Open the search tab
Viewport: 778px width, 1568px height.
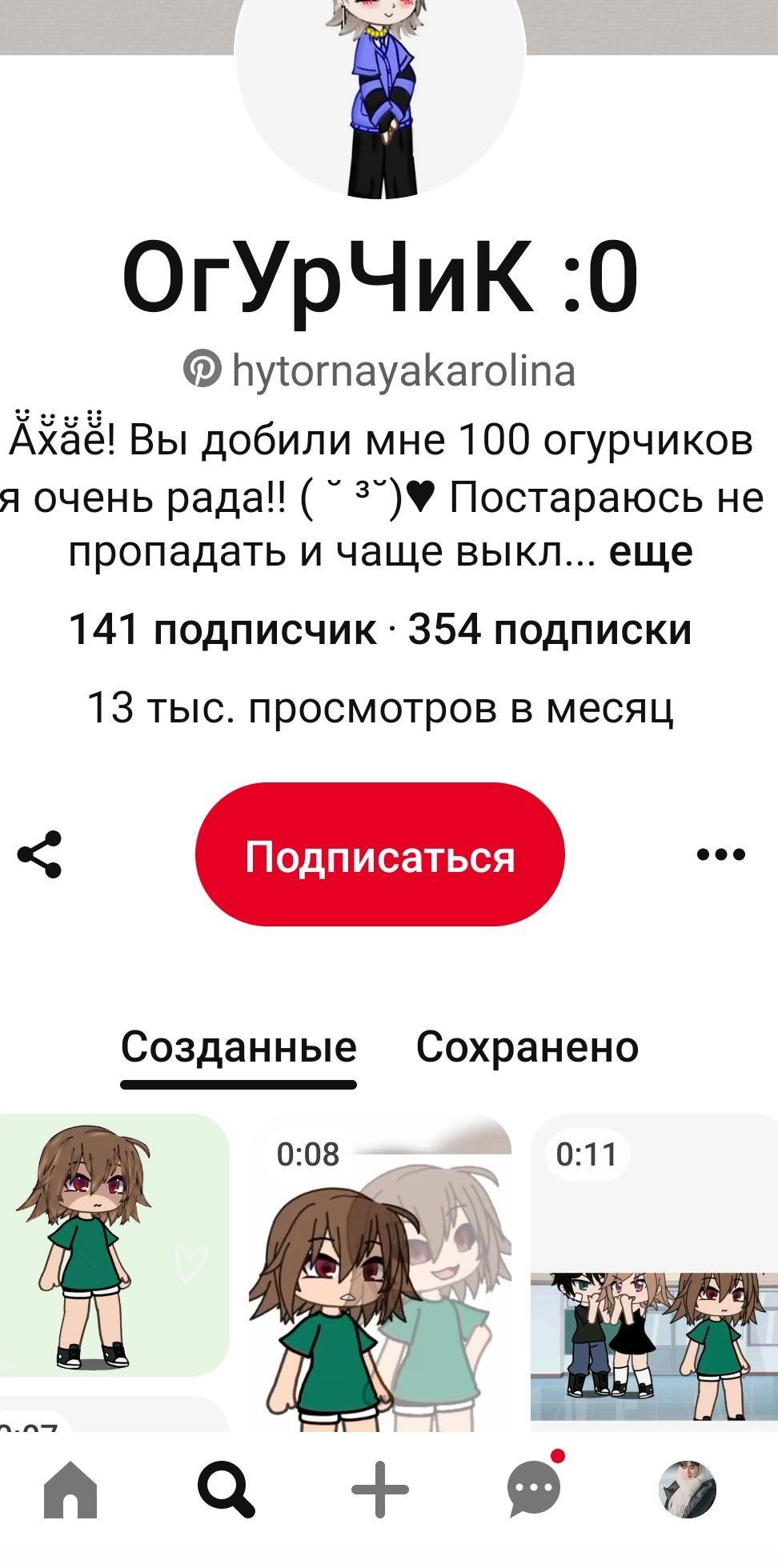coord(226,1490)
